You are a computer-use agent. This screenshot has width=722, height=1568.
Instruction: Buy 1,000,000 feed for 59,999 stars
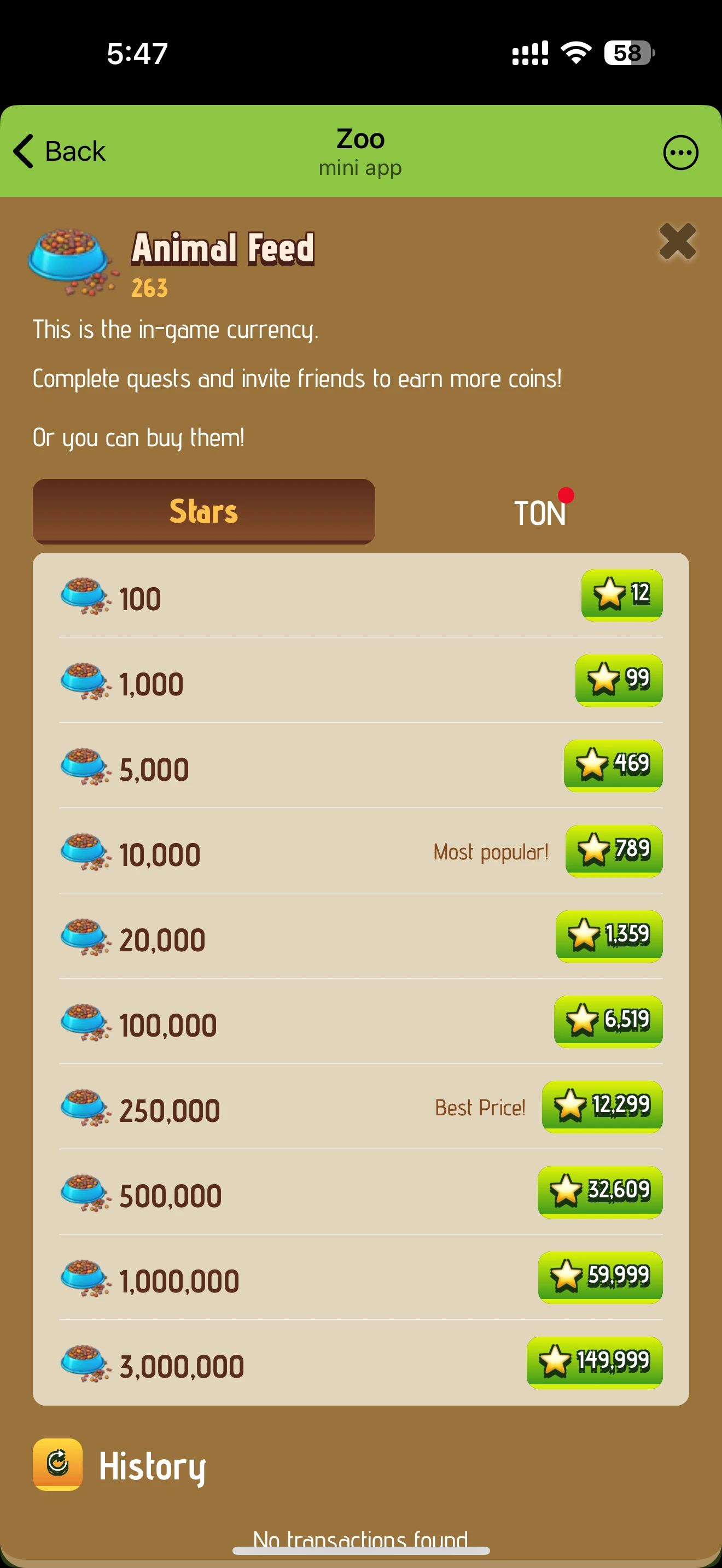pyautogui.click(x=600, y=1276)
